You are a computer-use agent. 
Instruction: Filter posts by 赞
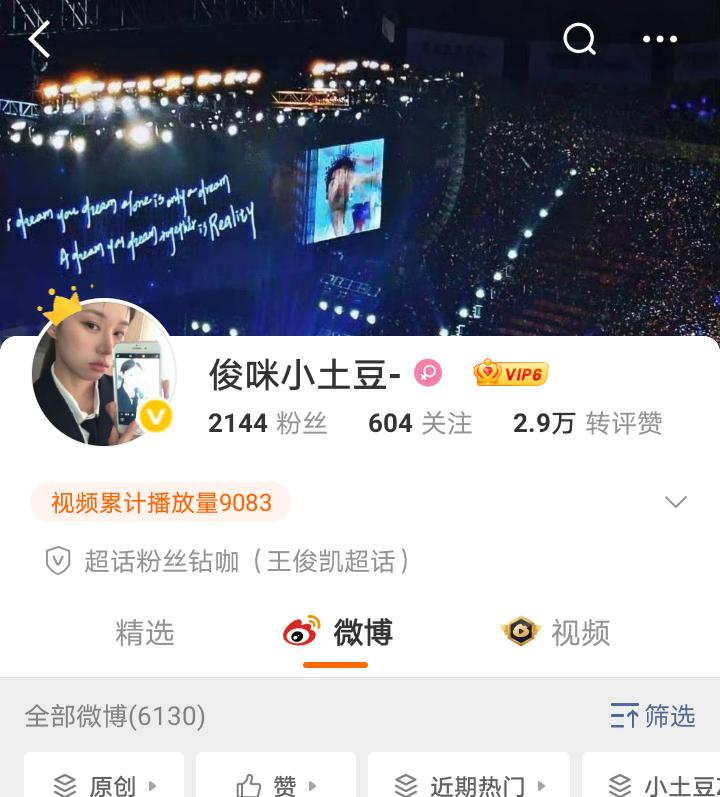275,783
